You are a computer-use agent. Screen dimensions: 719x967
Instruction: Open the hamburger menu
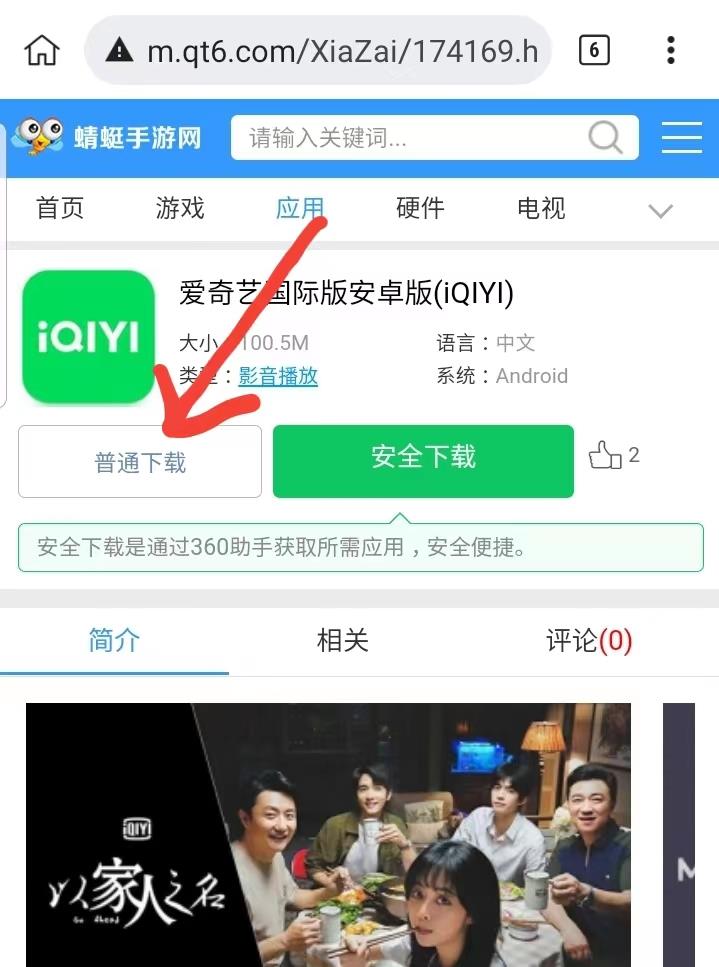click(682, 138)
